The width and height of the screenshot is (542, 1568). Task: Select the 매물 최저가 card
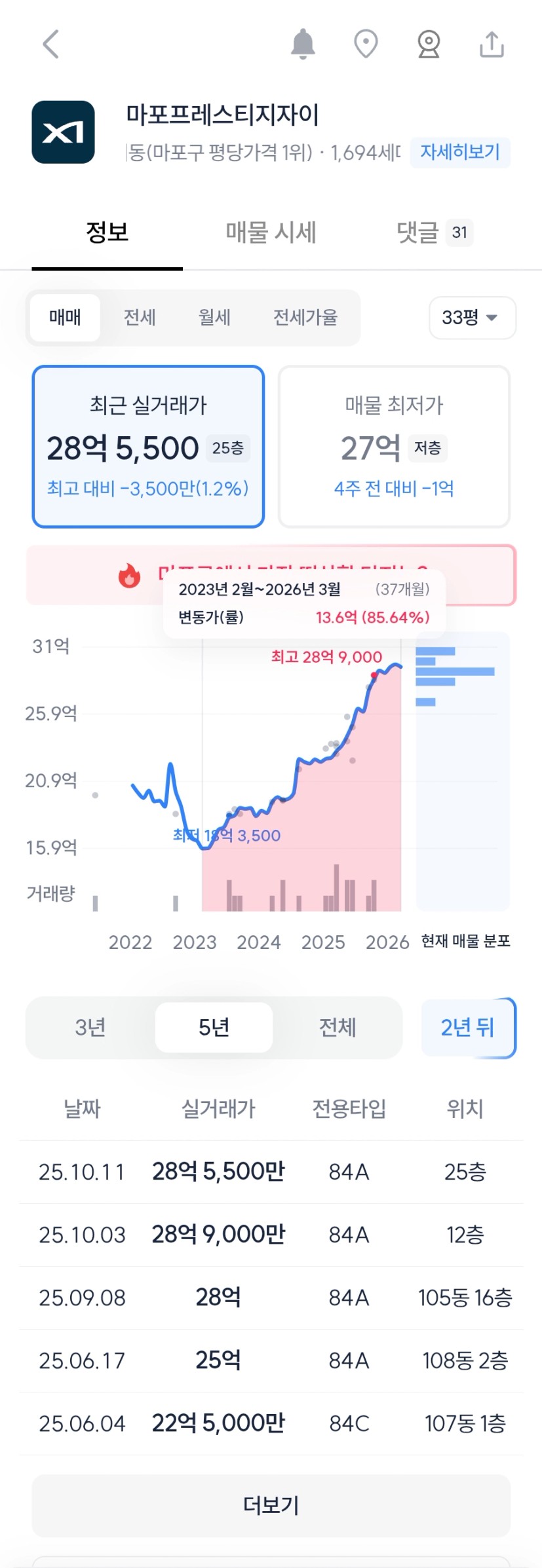394,446
